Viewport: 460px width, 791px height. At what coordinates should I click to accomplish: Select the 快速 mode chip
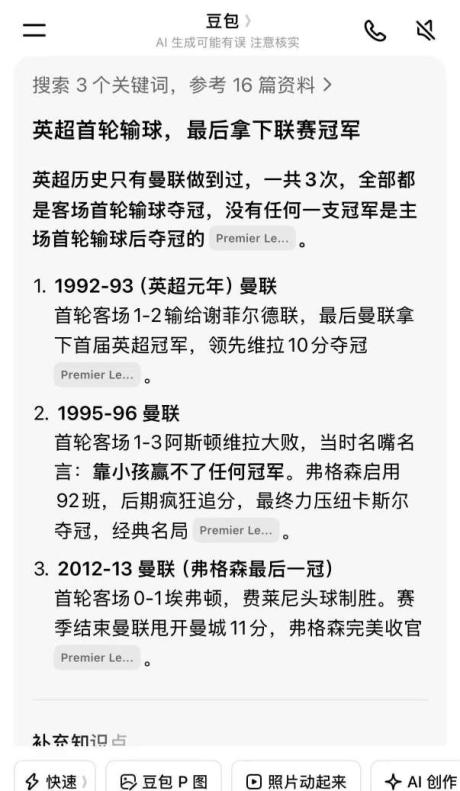[54, 780]
